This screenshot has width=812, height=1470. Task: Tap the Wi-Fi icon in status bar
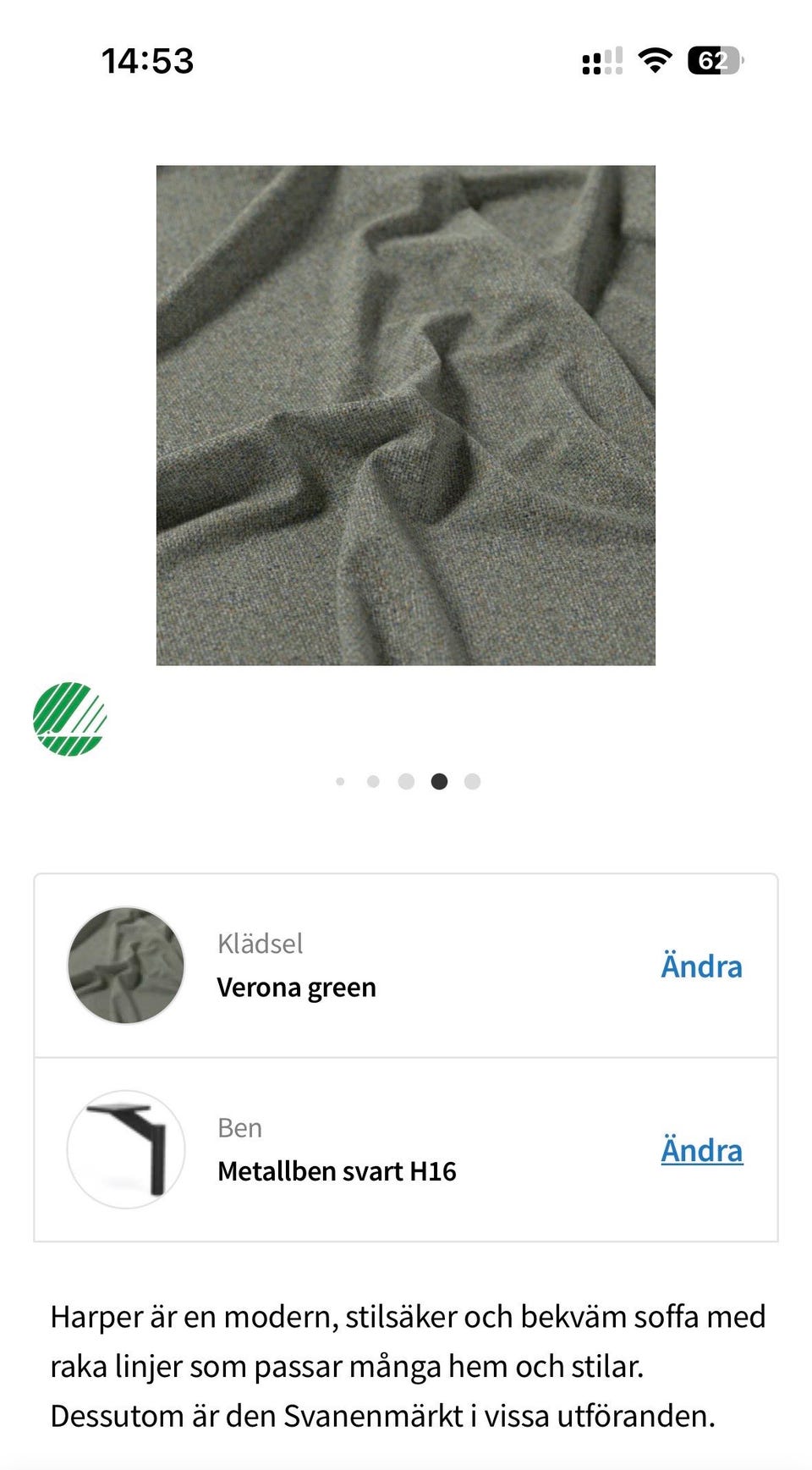[x=655, y=58]
